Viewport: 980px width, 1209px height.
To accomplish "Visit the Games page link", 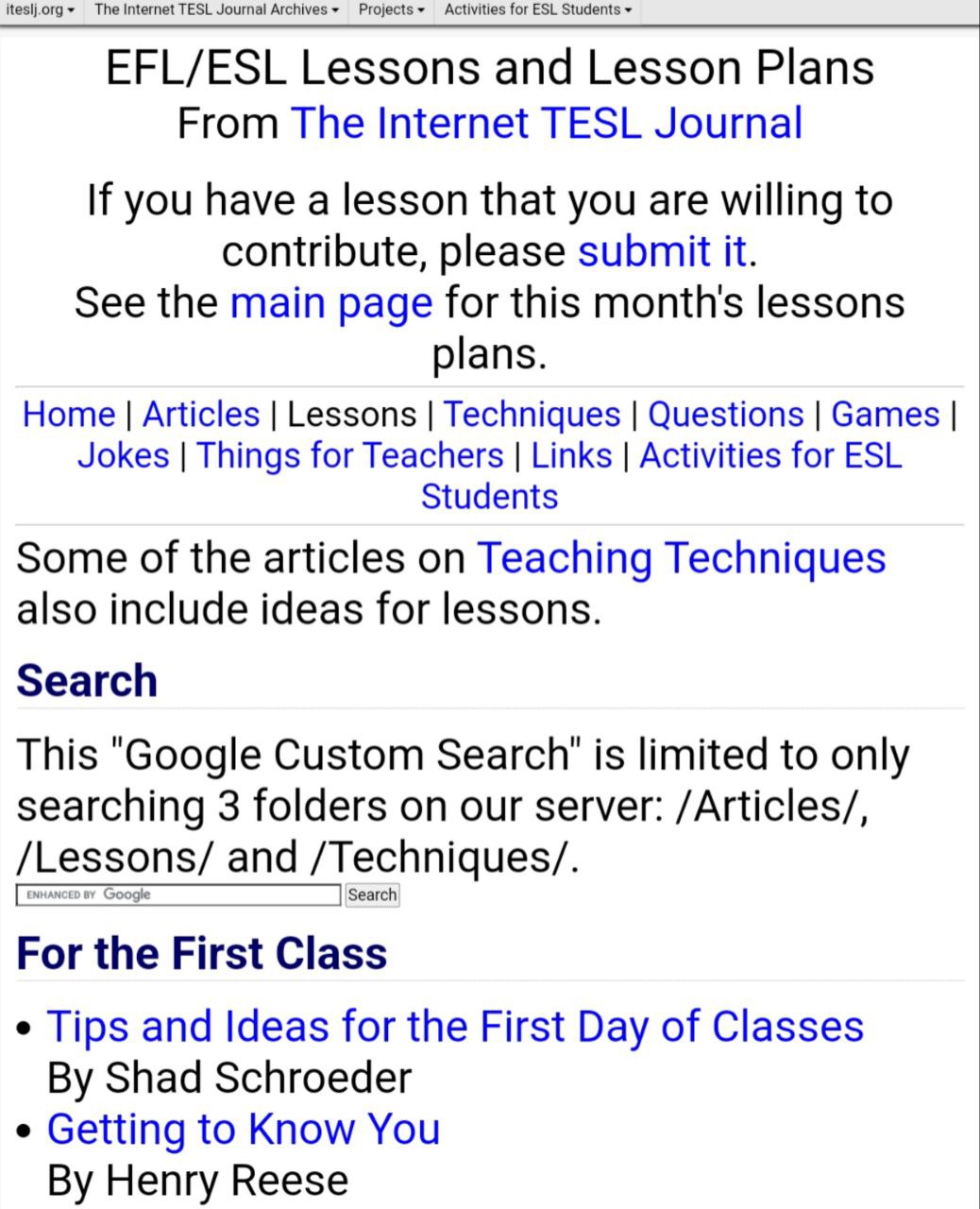I will [x=885, y=415].
